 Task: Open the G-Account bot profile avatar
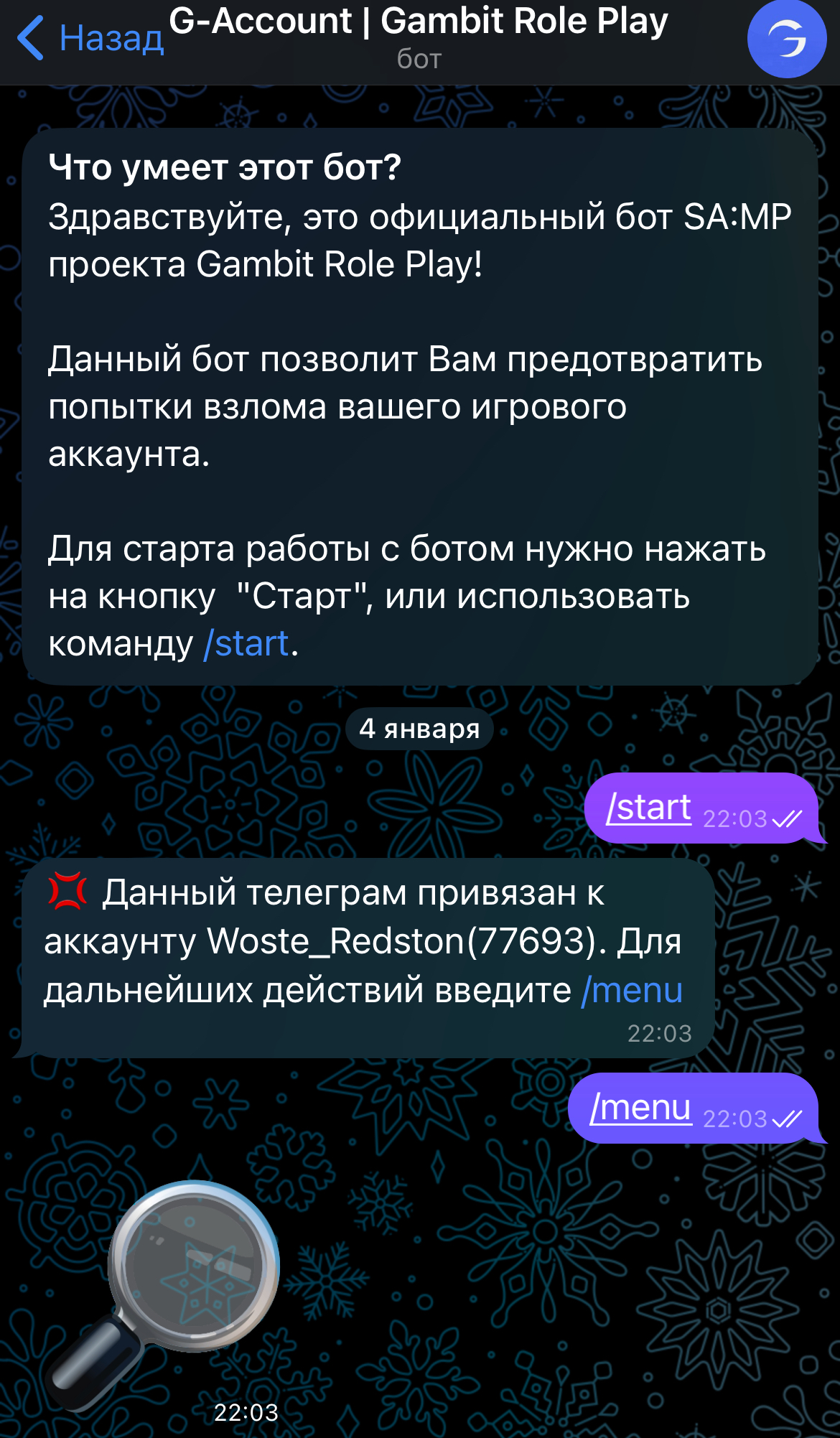786,39
